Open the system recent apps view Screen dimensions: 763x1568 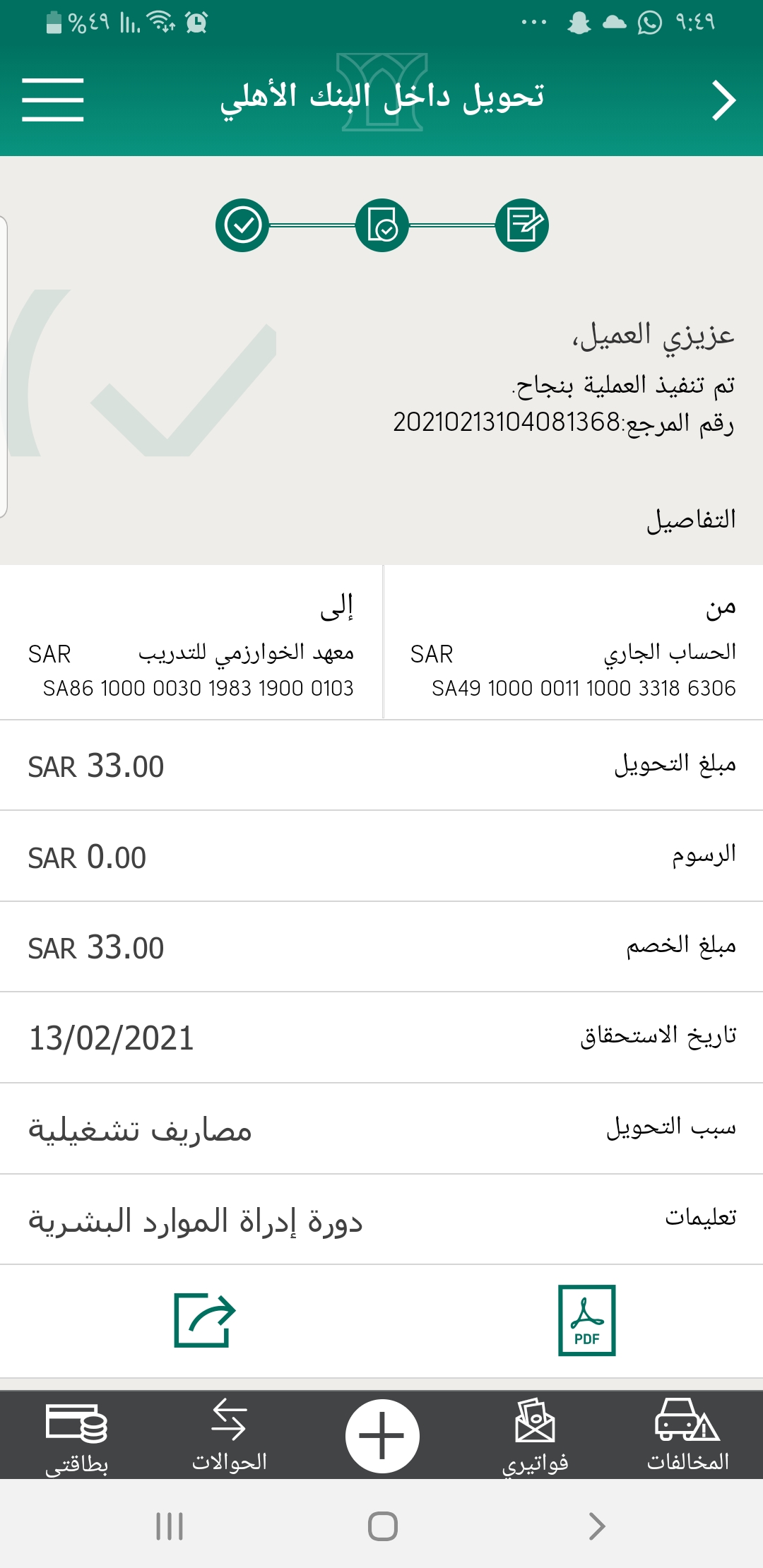tap(170, 1526)
